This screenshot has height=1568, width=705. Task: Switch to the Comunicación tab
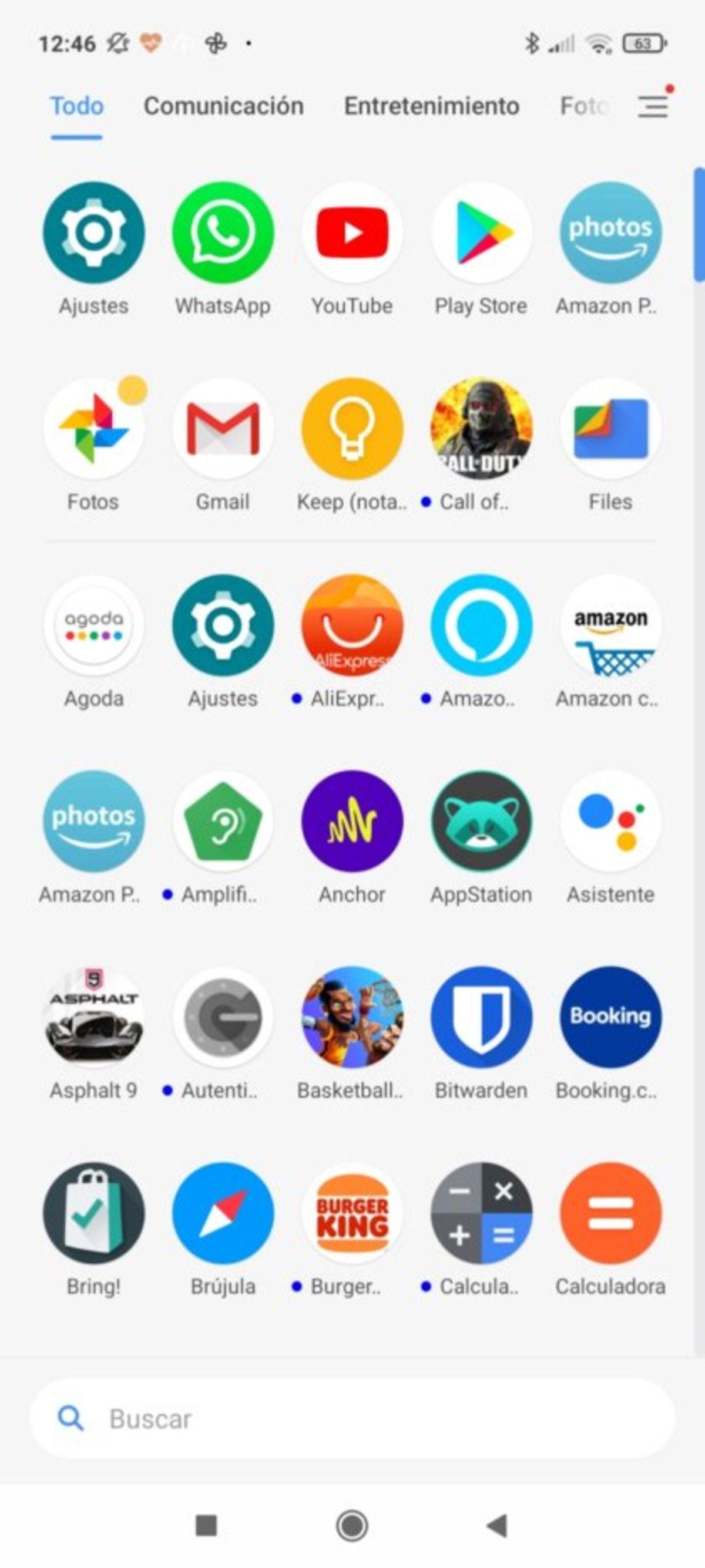(223, 106)
